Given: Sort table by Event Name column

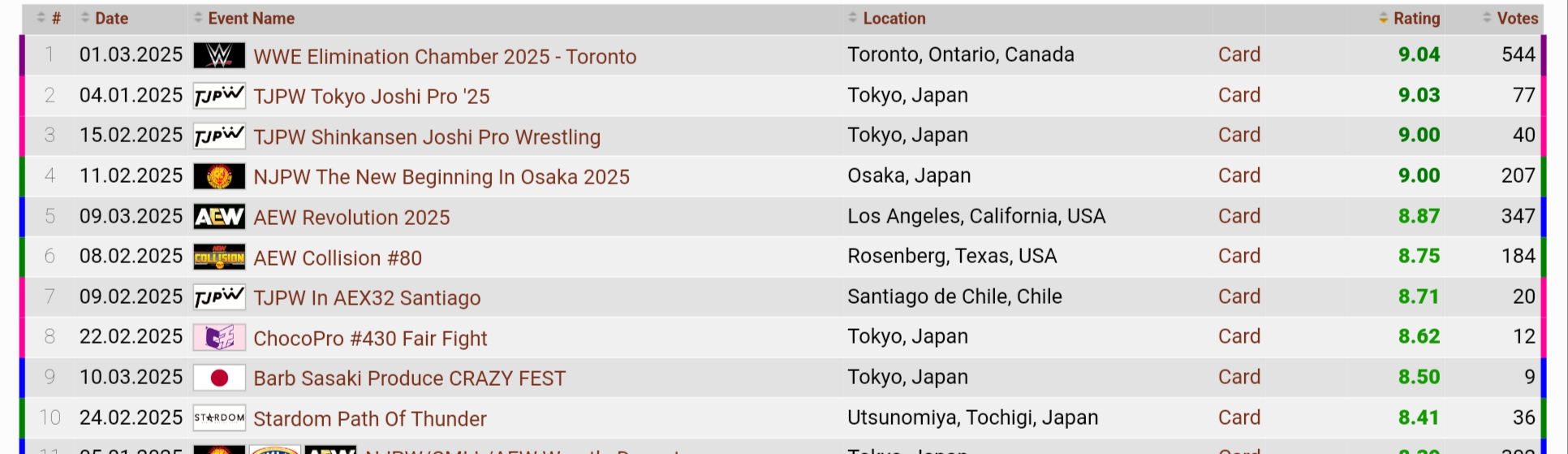Looking at the screenshot, I should click(250, 19).
